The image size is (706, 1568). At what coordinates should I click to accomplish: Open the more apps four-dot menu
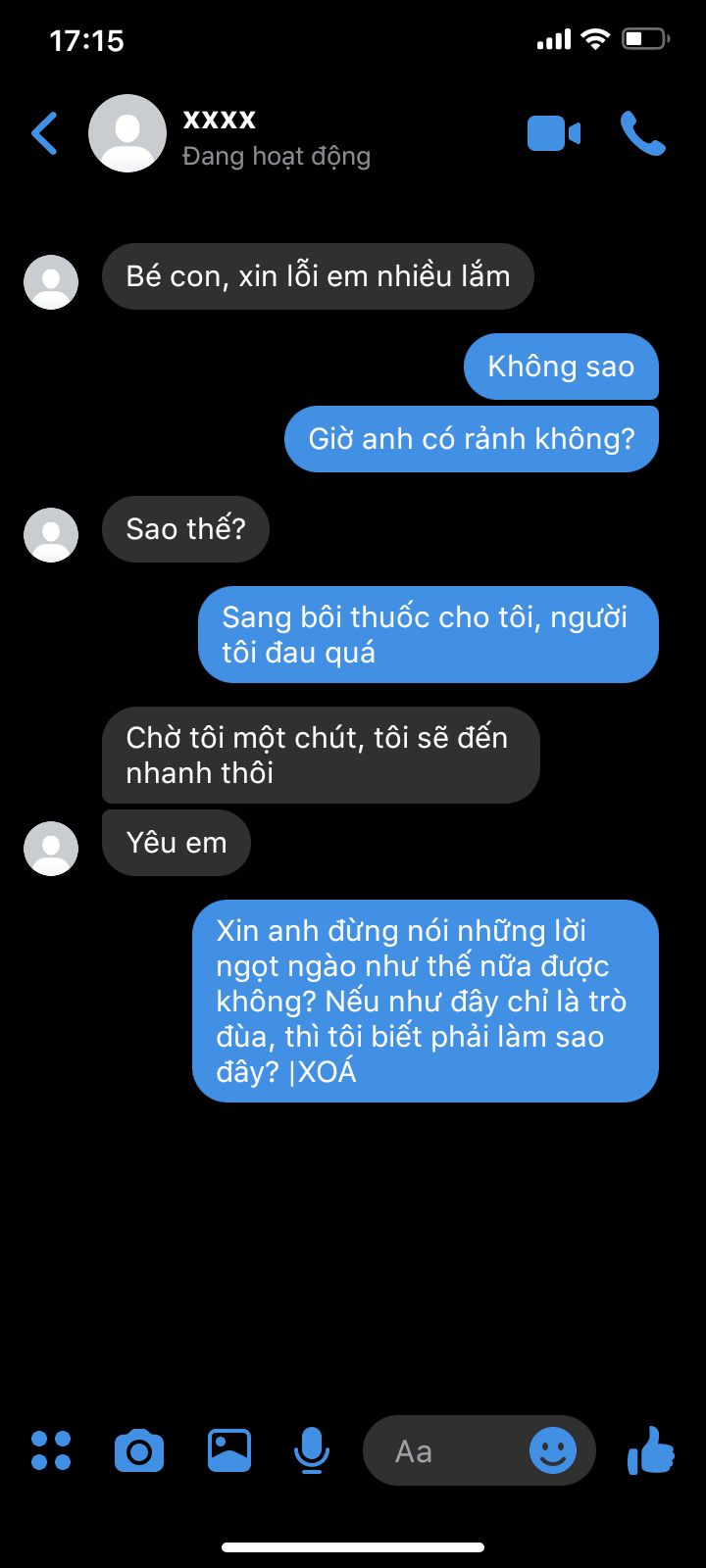click(51, 1450)
